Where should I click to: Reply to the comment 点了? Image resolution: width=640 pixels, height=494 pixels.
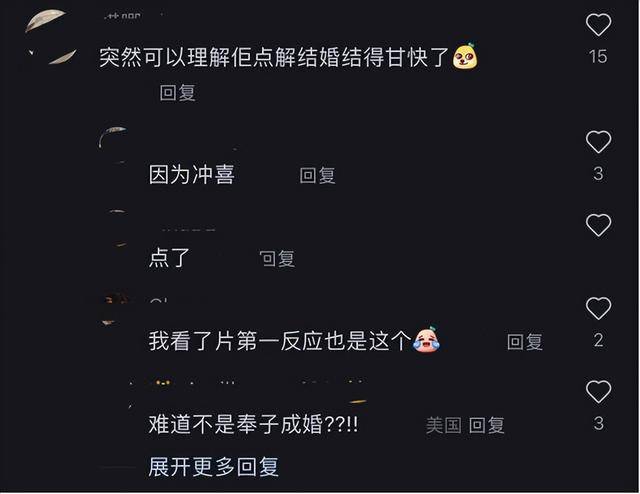pyautogui.click(x=278, y=259)
